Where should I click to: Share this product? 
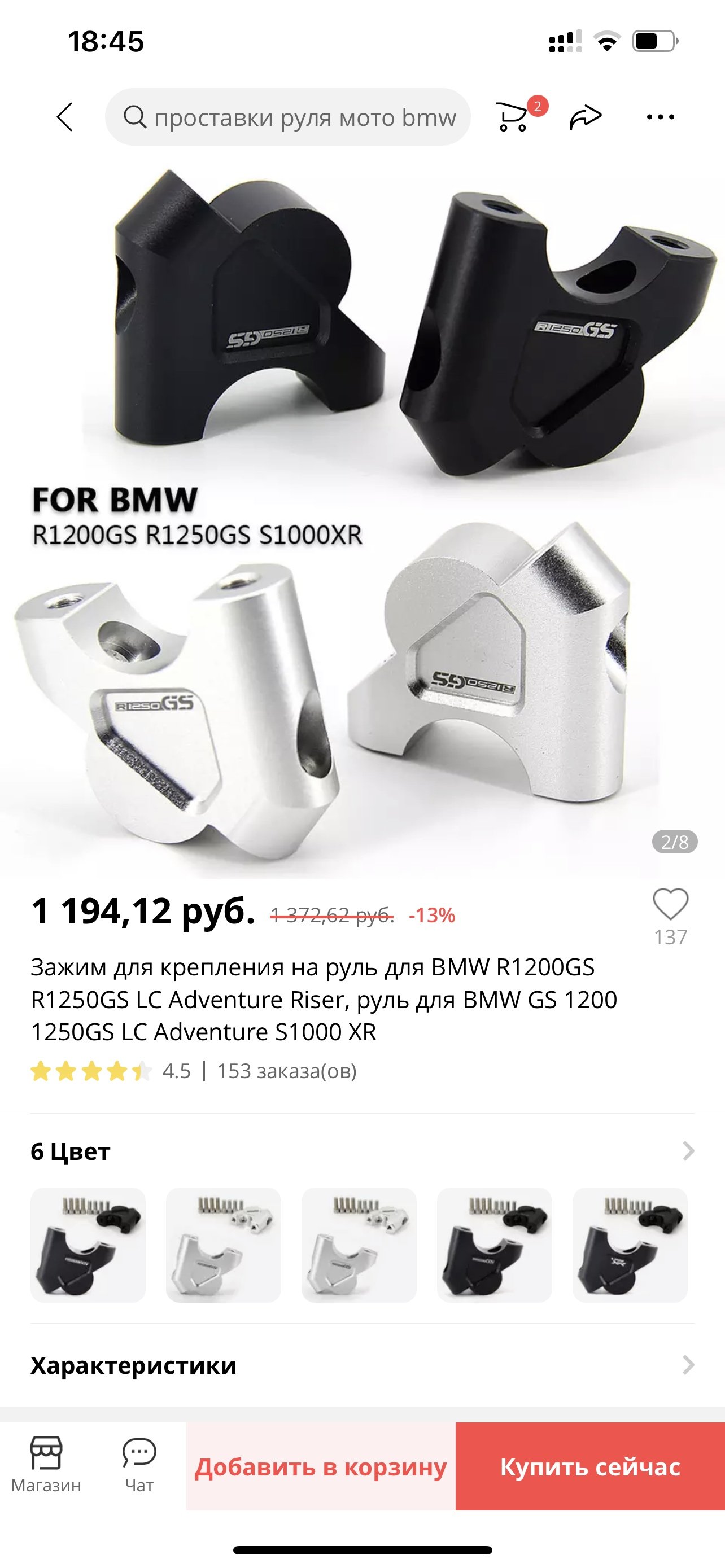click(585, 117)
